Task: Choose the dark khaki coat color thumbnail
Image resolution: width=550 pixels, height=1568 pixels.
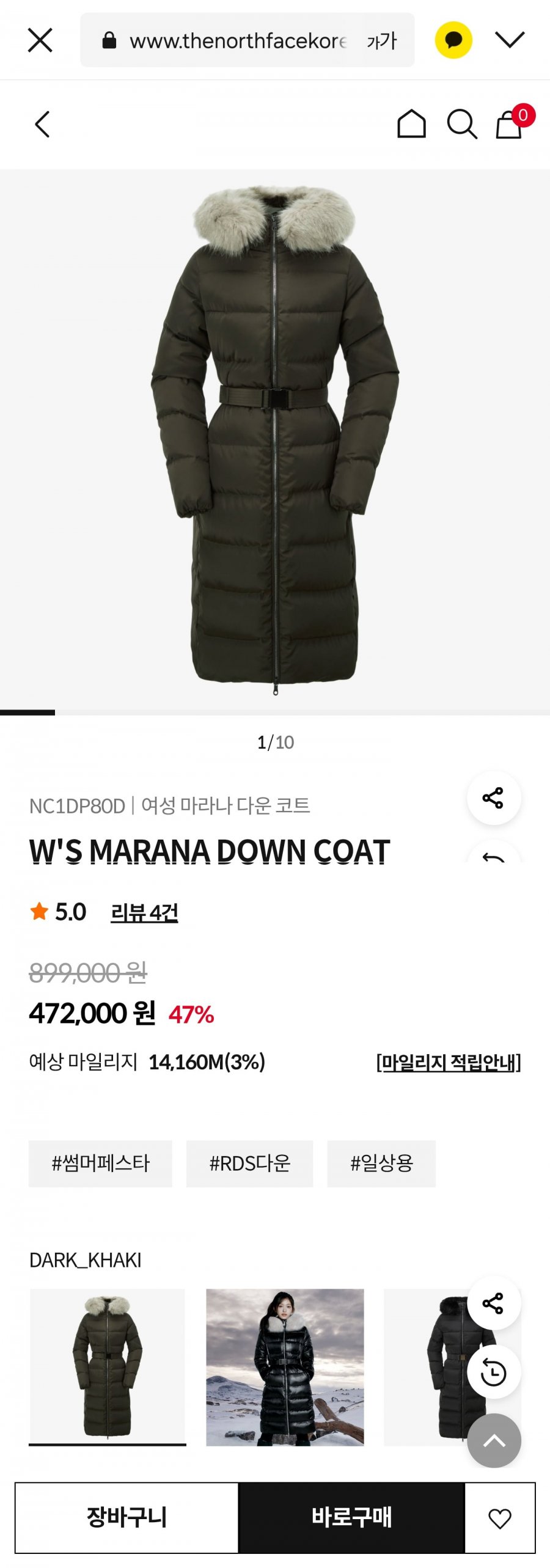Action: [108, 1366]
